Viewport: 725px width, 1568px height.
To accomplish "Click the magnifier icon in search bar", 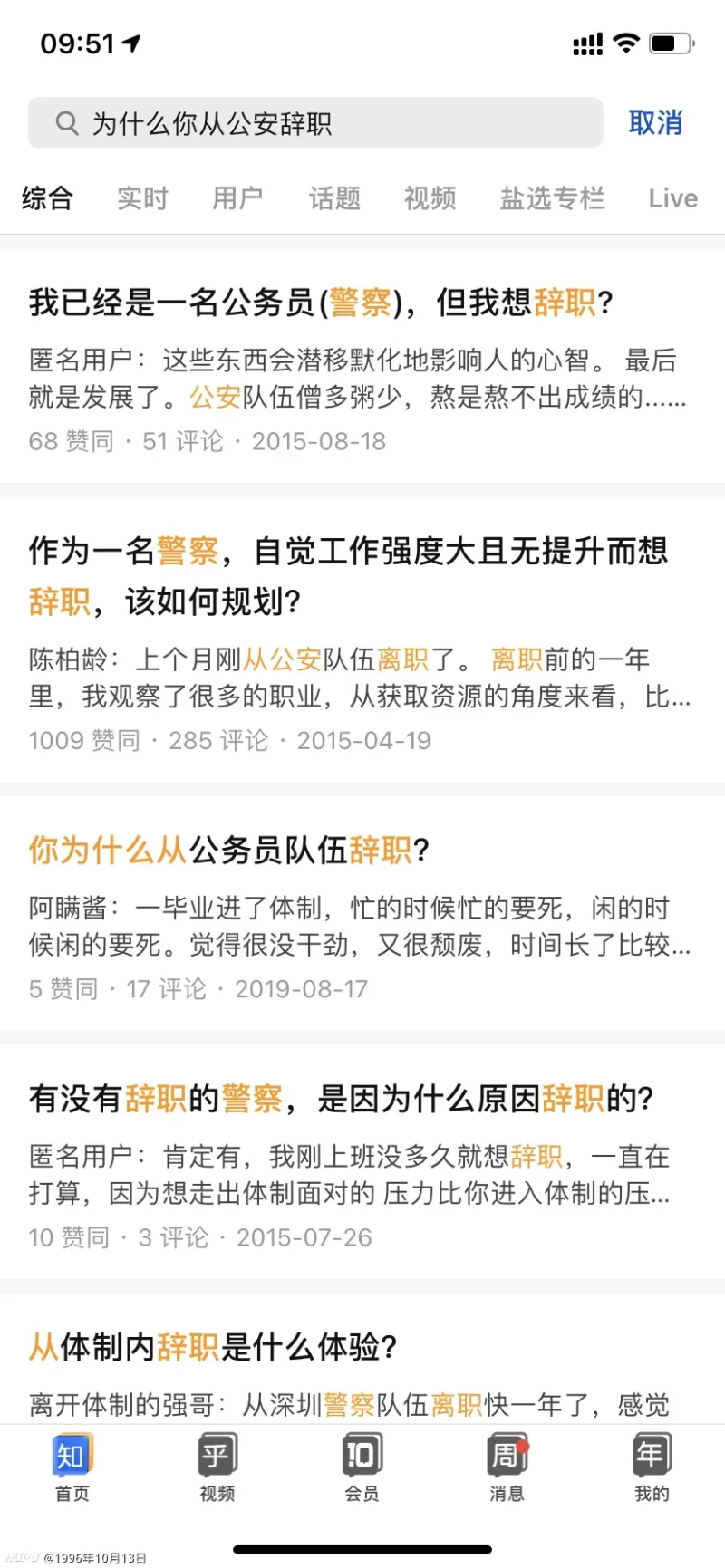I will coord(64,122).
